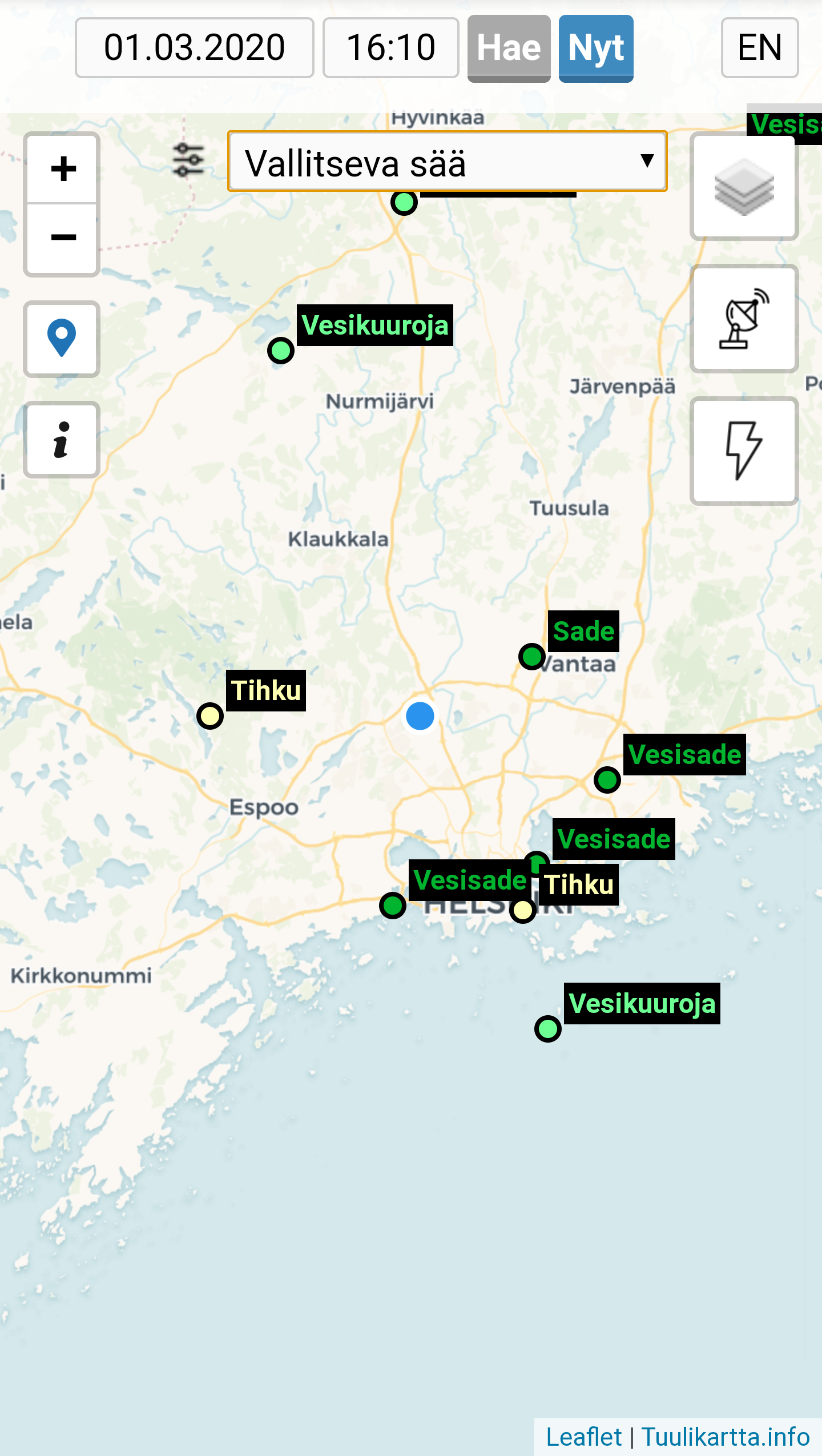The image size is (822, 1456).
Task: Open the date field 01.03.2020
Action: pyautogui.click(x=194, y=47)
